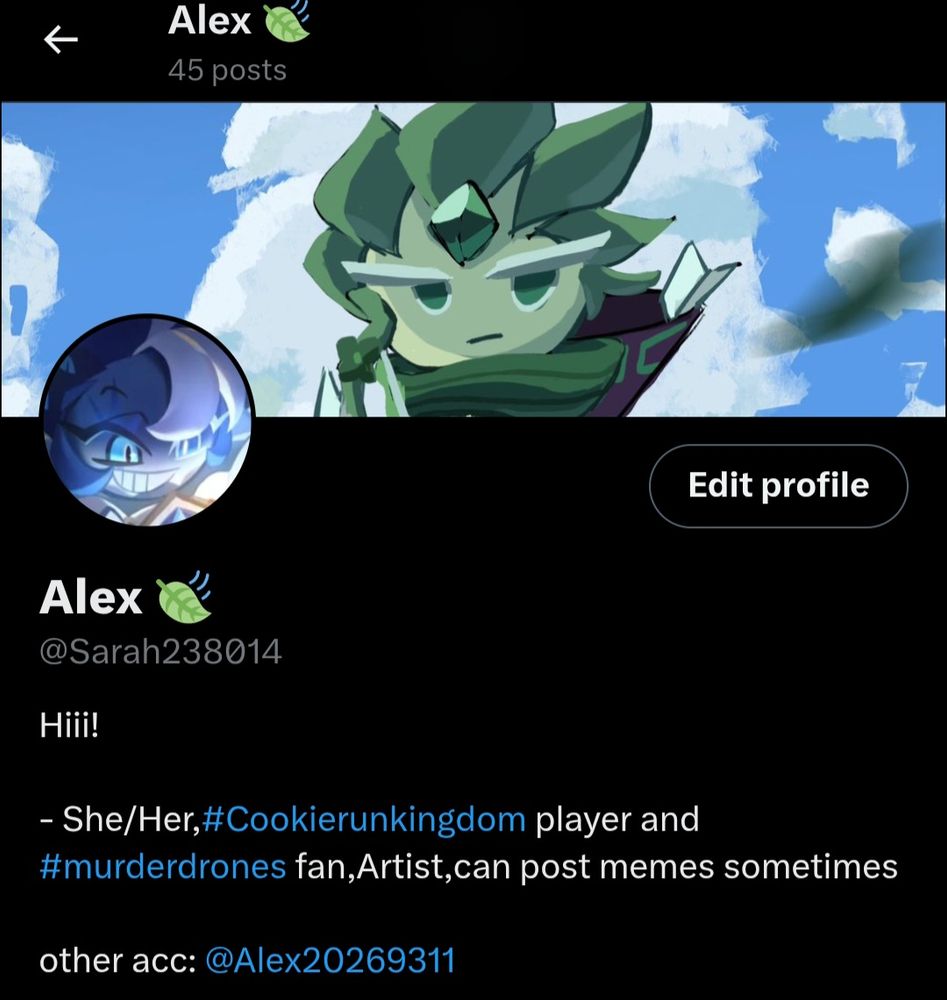View the green character banner image
Image resolution: width=947 pixels, height=1000 pixels.
coord(560,250)
